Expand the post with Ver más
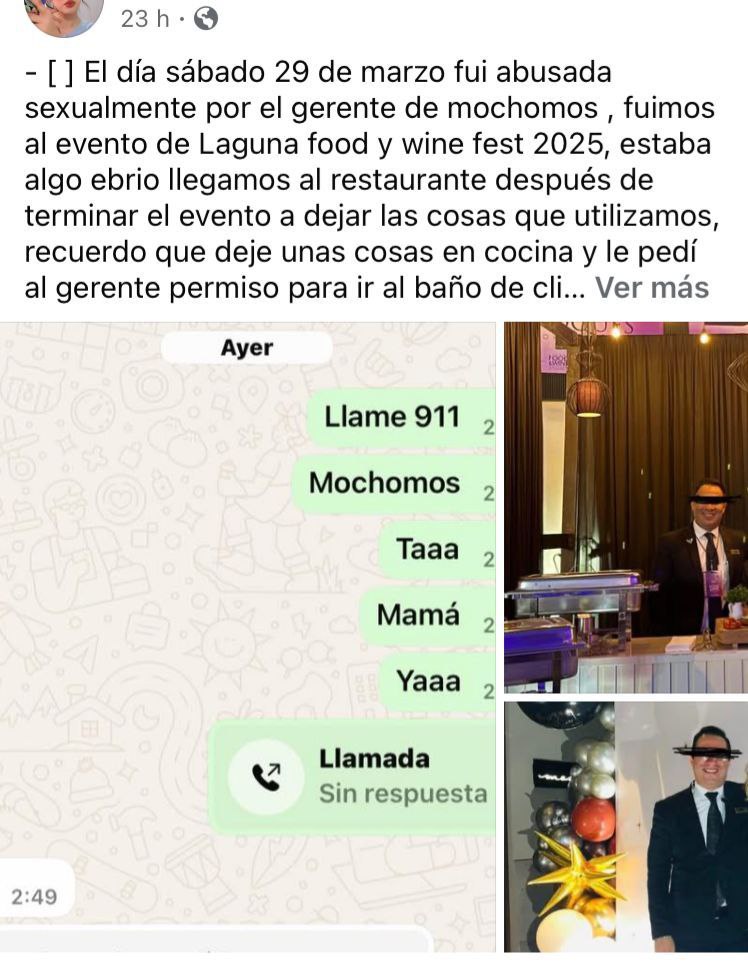The height and width of the screenshot is (977, 748). [652, 289]
